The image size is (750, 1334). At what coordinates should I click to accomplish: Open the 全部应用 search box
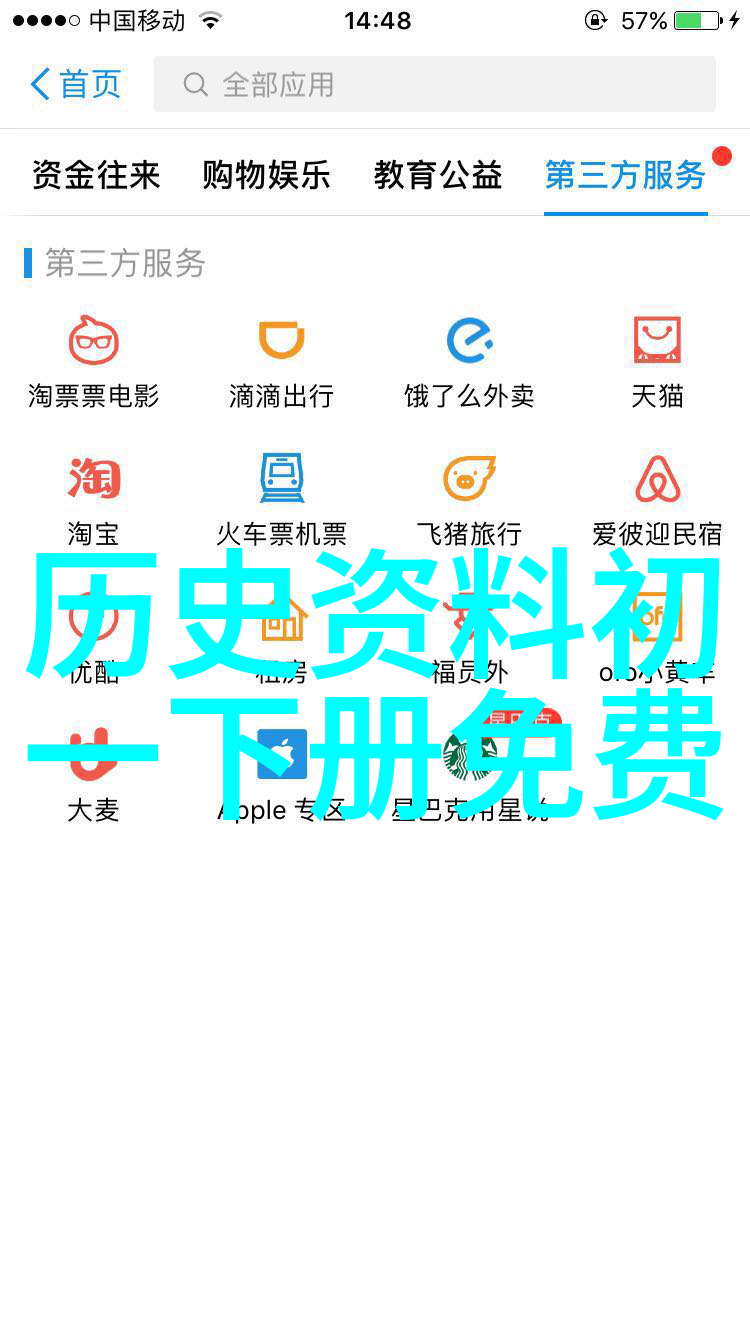tap(435, 84)
